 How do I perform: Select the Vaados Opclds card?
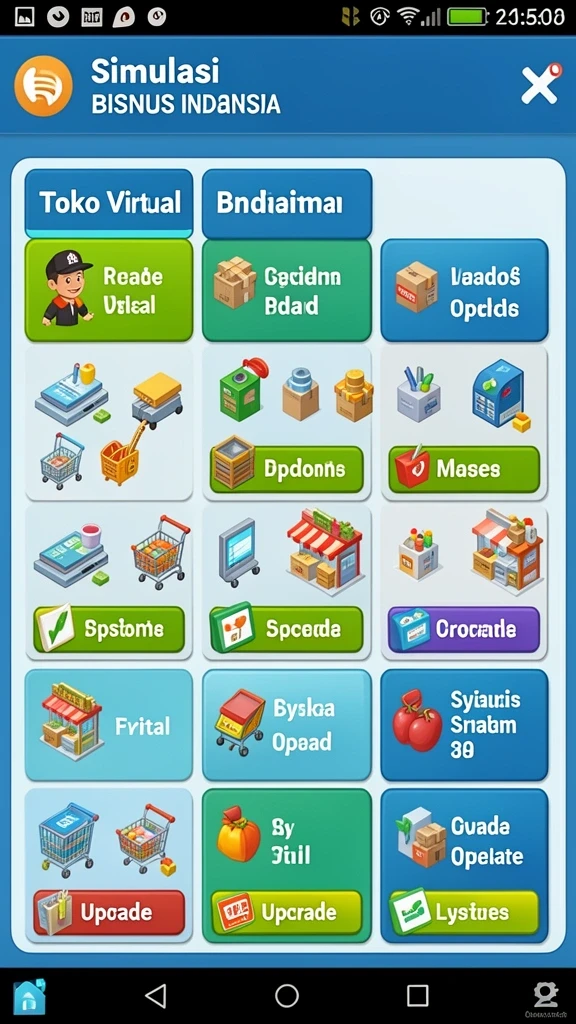[464, 291]
